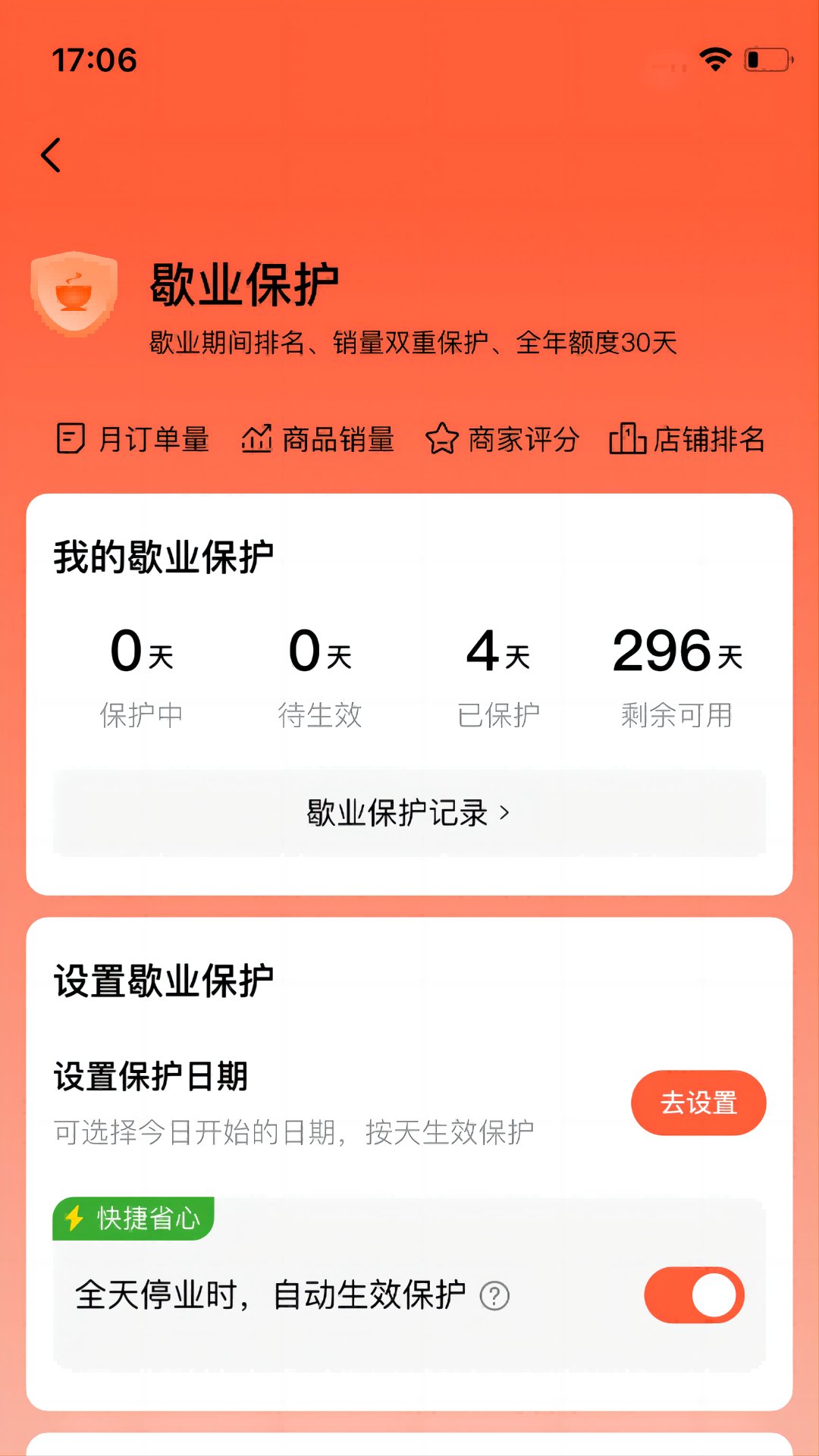
Task: Expand 歇业保护记录 via its chevron arrow
Action: pyautogui.click(x=504, y=812)
